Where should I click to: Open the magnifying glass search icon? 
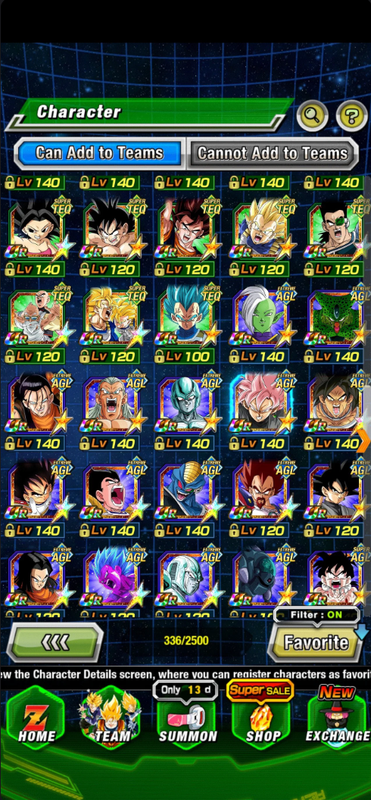313,116
